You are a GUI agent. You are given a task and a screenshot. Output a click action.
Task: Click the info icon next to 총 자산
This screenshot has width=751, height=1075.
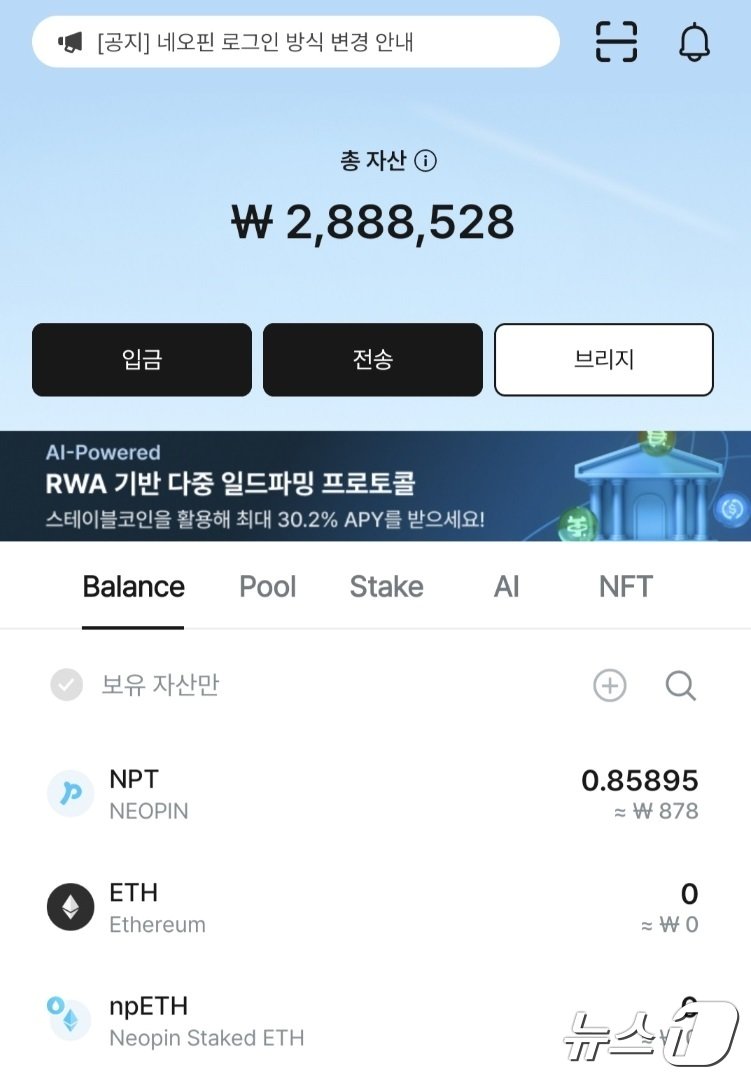coord(425,161)
